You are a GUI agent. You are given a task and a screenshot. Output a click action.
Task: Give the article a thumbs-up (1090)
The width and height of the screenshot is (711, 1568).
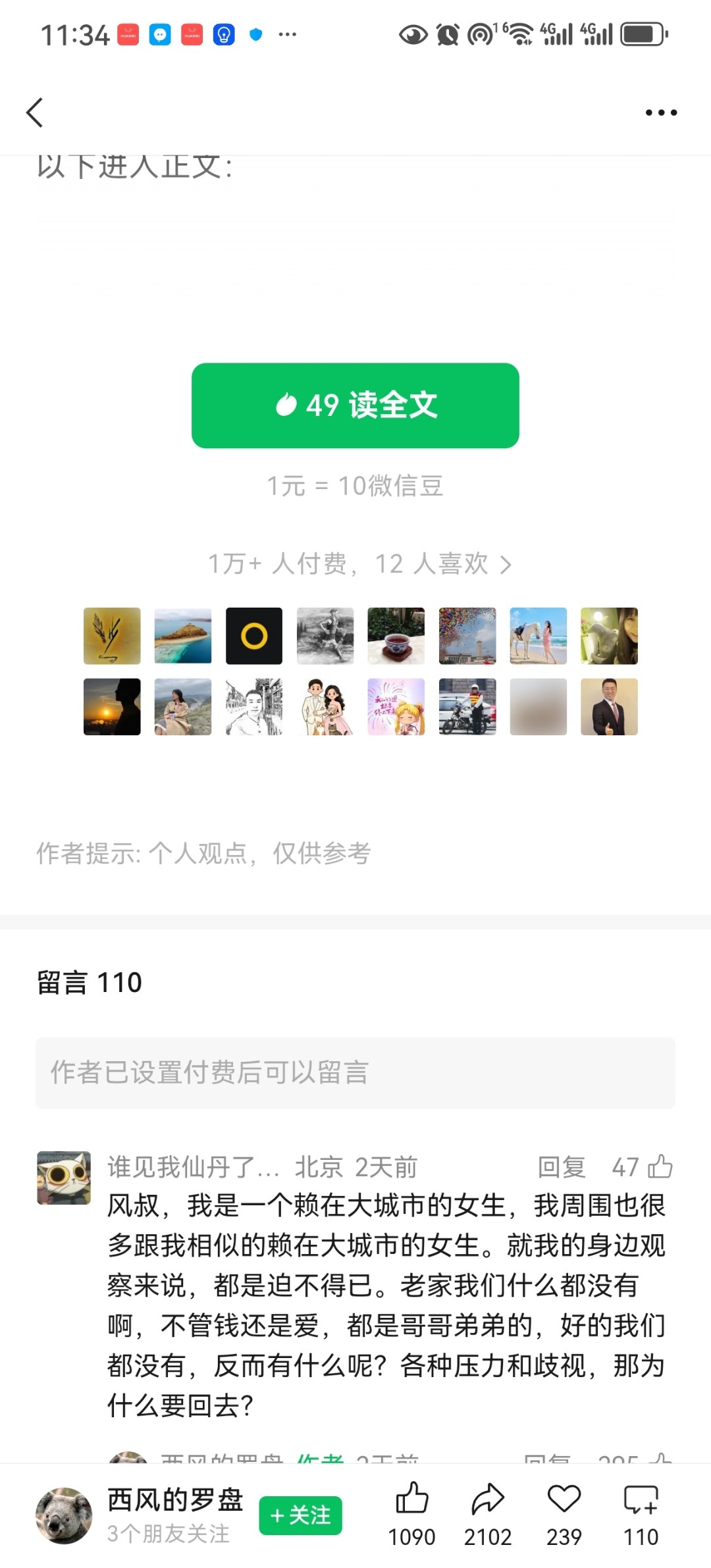coord(411,1514)
